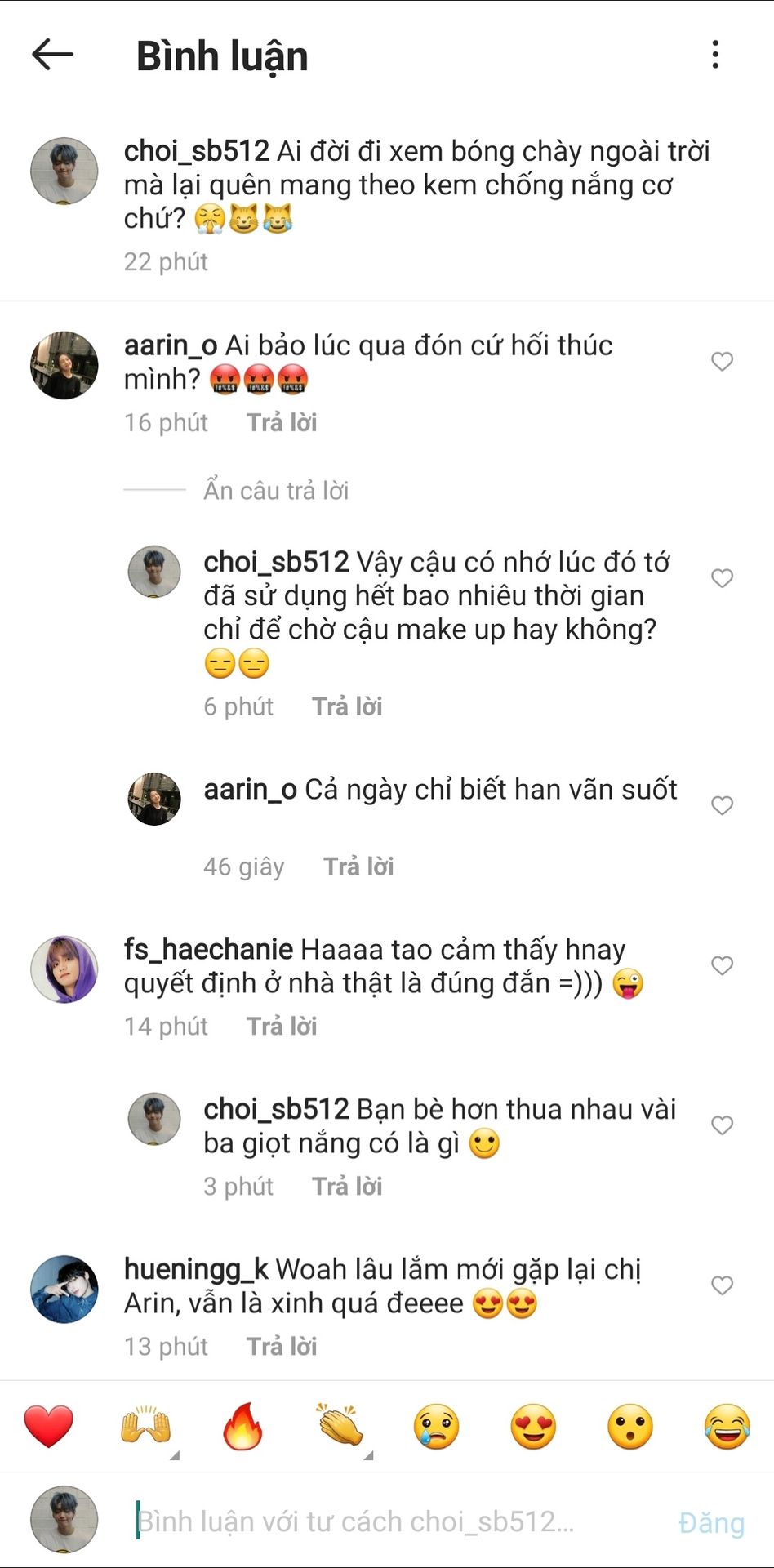Reply to aarin_o's 16 phút comment
Screen dimensions: 774x1568
282,422
